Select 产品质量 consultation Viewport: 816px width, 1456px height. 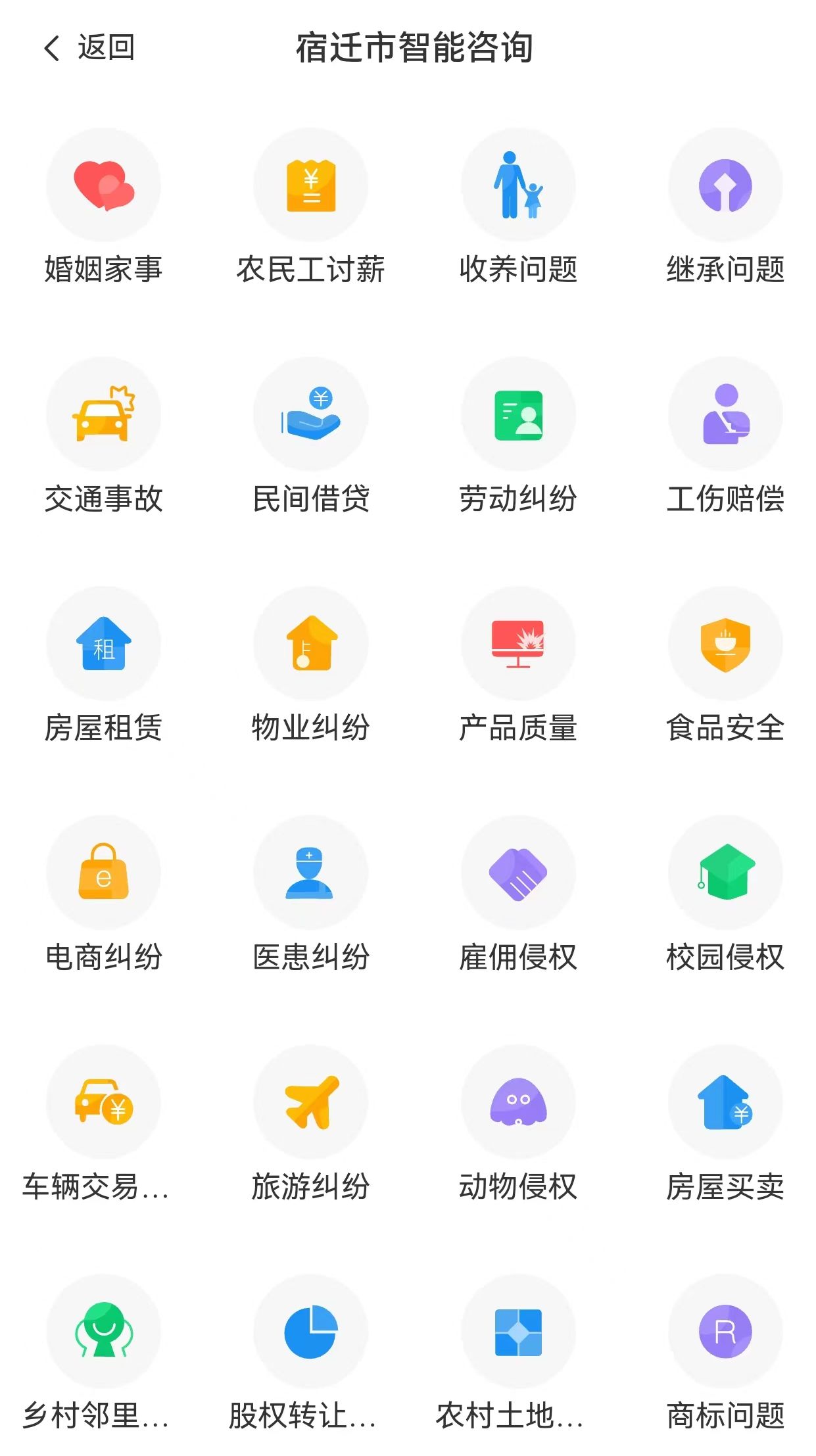[x=518, y=644]
